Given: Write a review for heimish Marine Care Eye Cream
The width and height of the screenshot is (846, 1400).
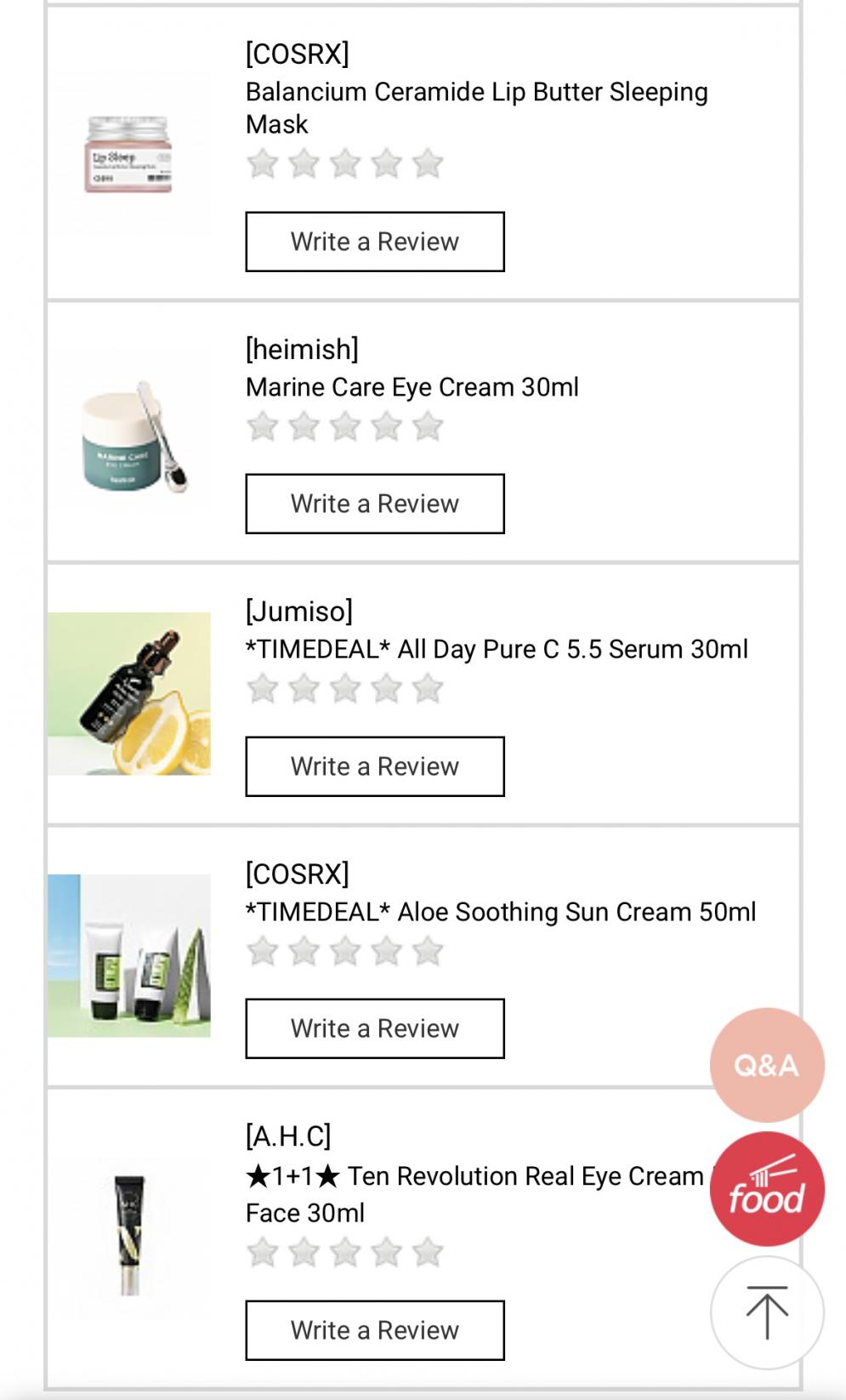Looking at the screenshot, I should coord(374,504).
